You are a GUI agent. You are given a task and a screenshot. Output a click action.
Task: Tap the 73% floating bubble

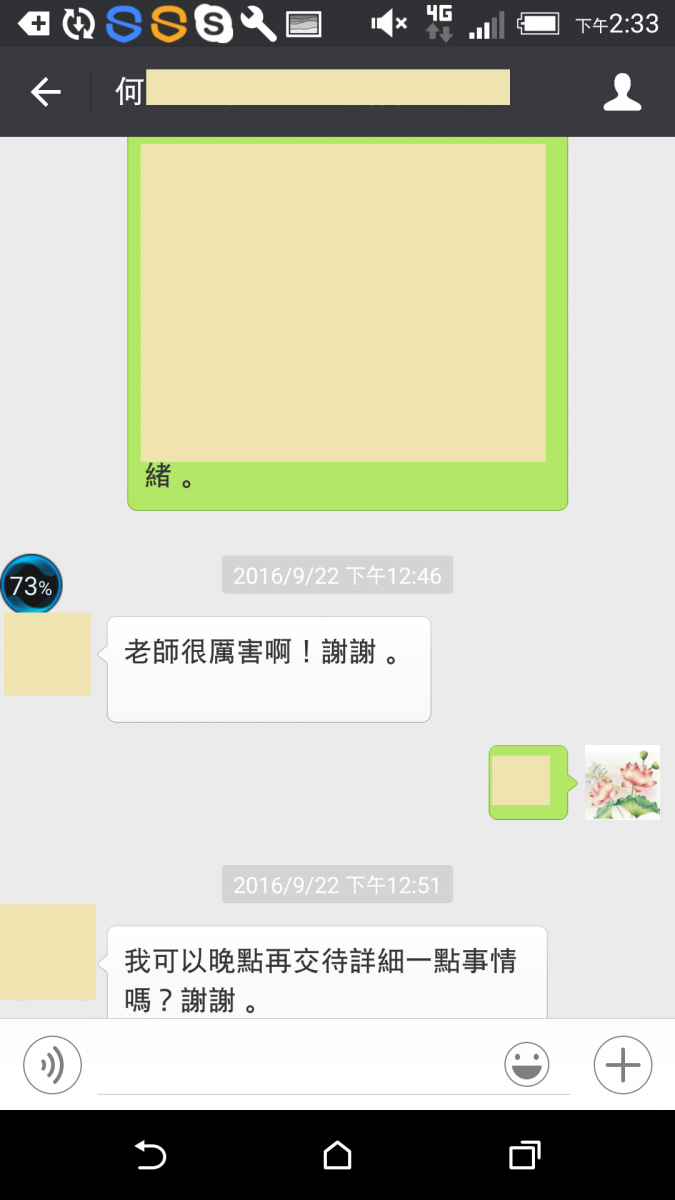[31, 586]
